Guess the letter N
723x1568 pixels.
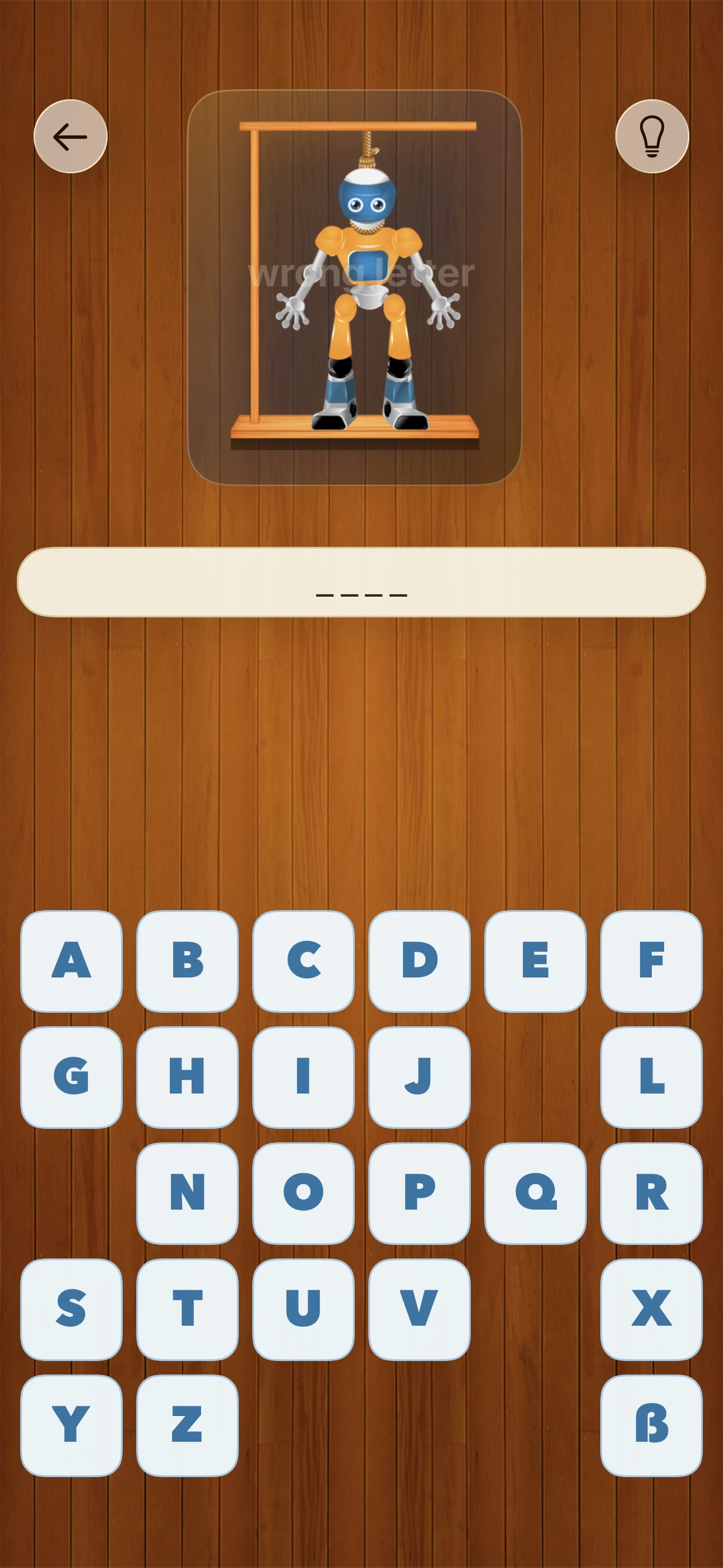(187, 1193)
